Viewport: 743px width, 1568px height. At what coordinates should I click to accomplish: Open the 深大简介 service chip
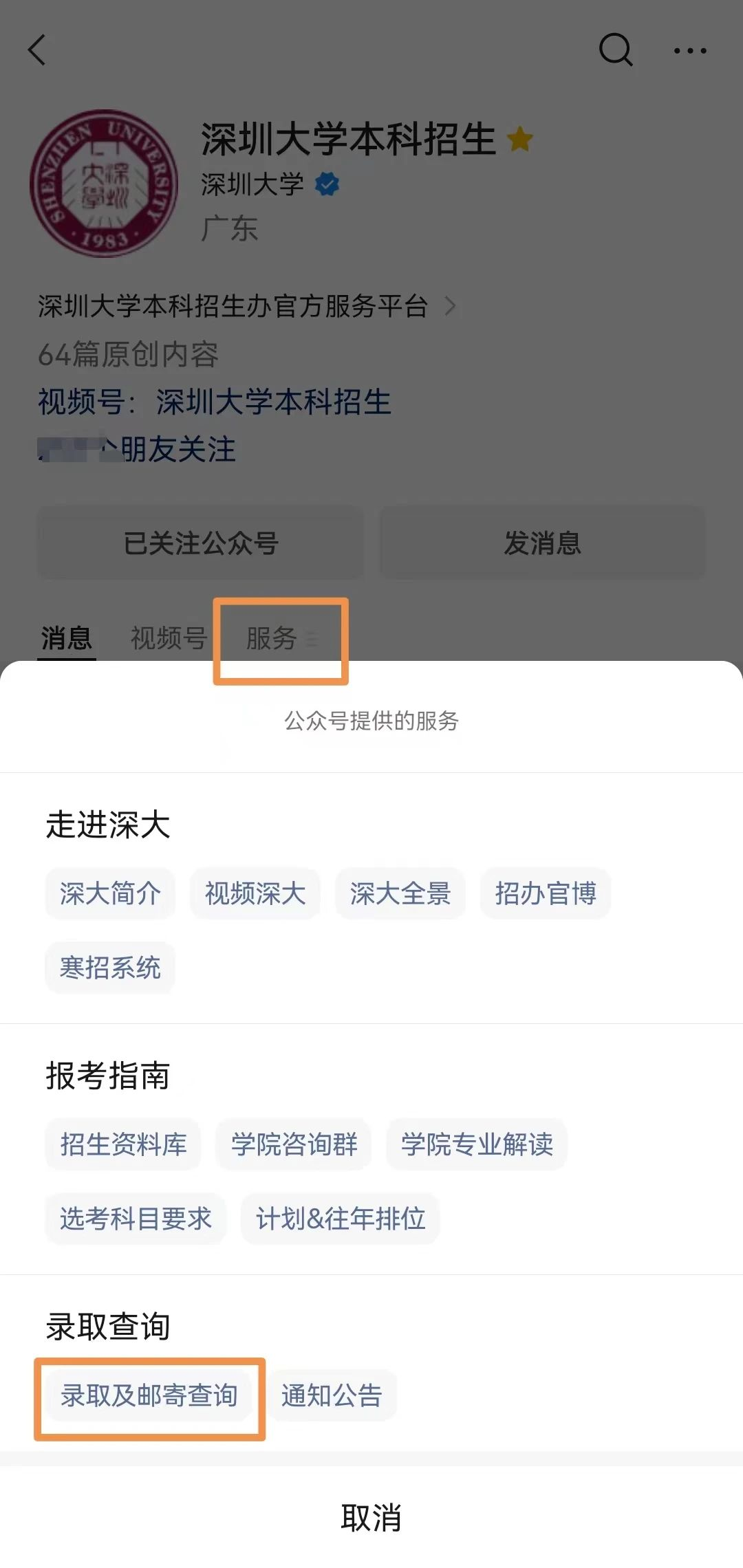pos(110,893)
